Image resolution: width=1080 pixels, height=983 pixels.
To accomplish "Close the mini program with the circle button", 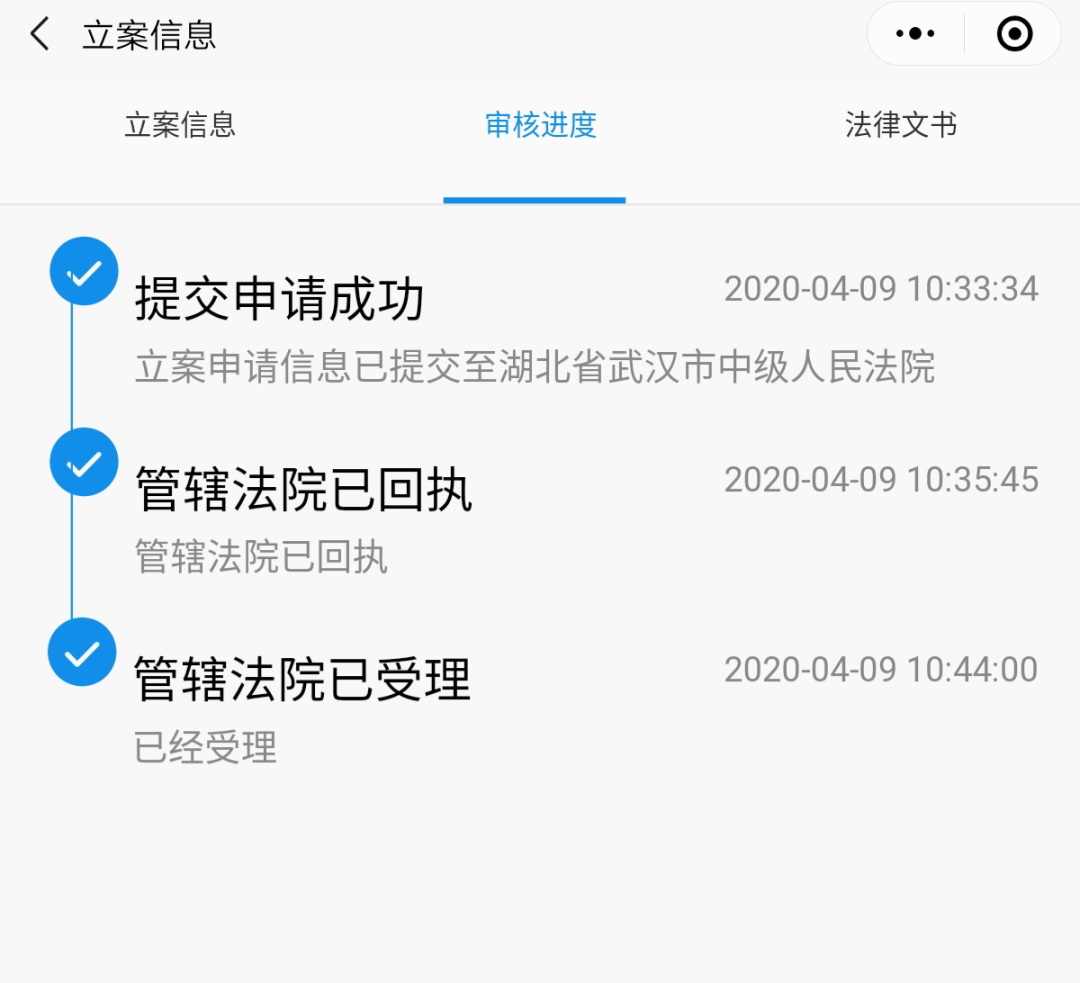I will point(1015,34).
